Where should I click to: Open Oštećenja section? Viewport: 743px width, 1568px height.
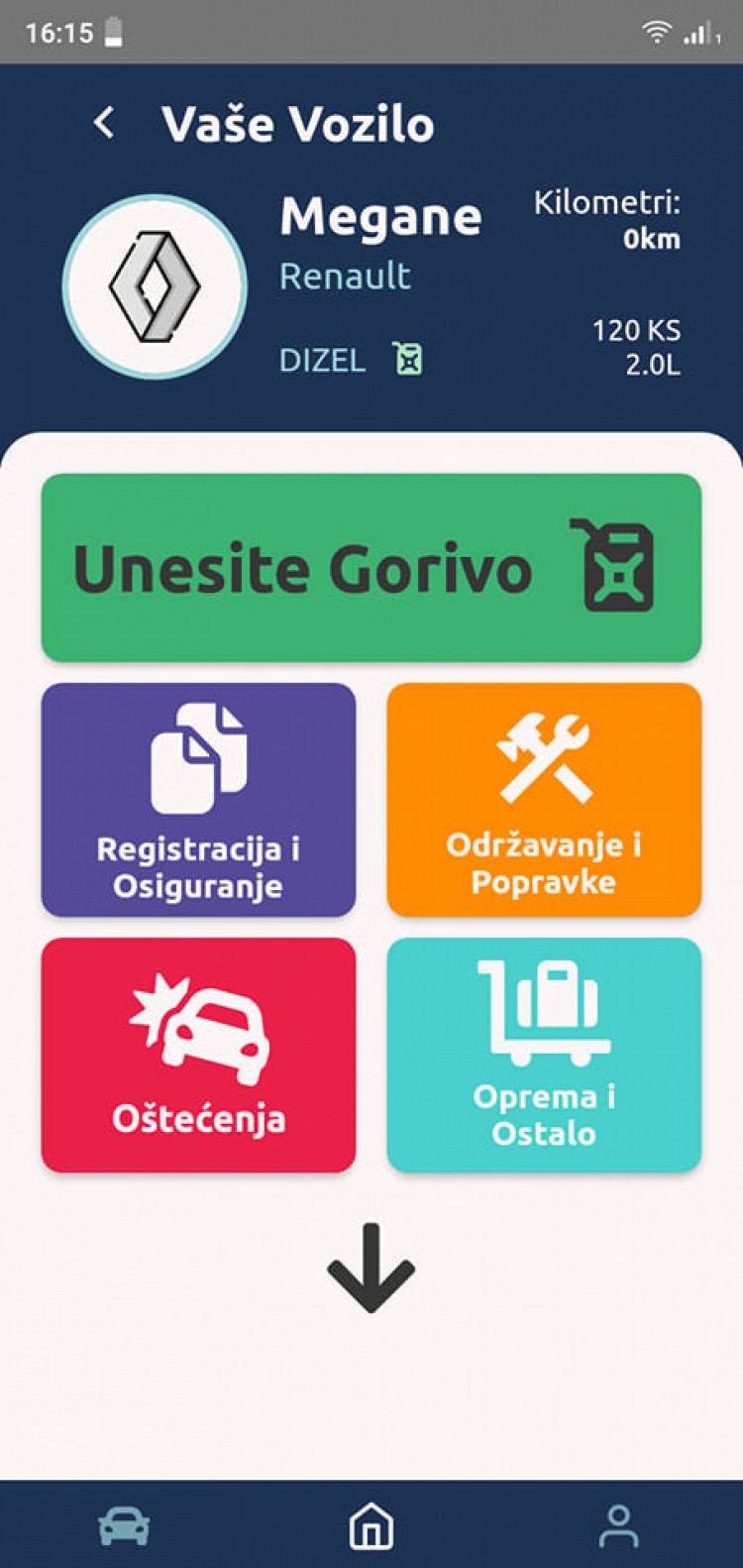[x=198, y=1055]
